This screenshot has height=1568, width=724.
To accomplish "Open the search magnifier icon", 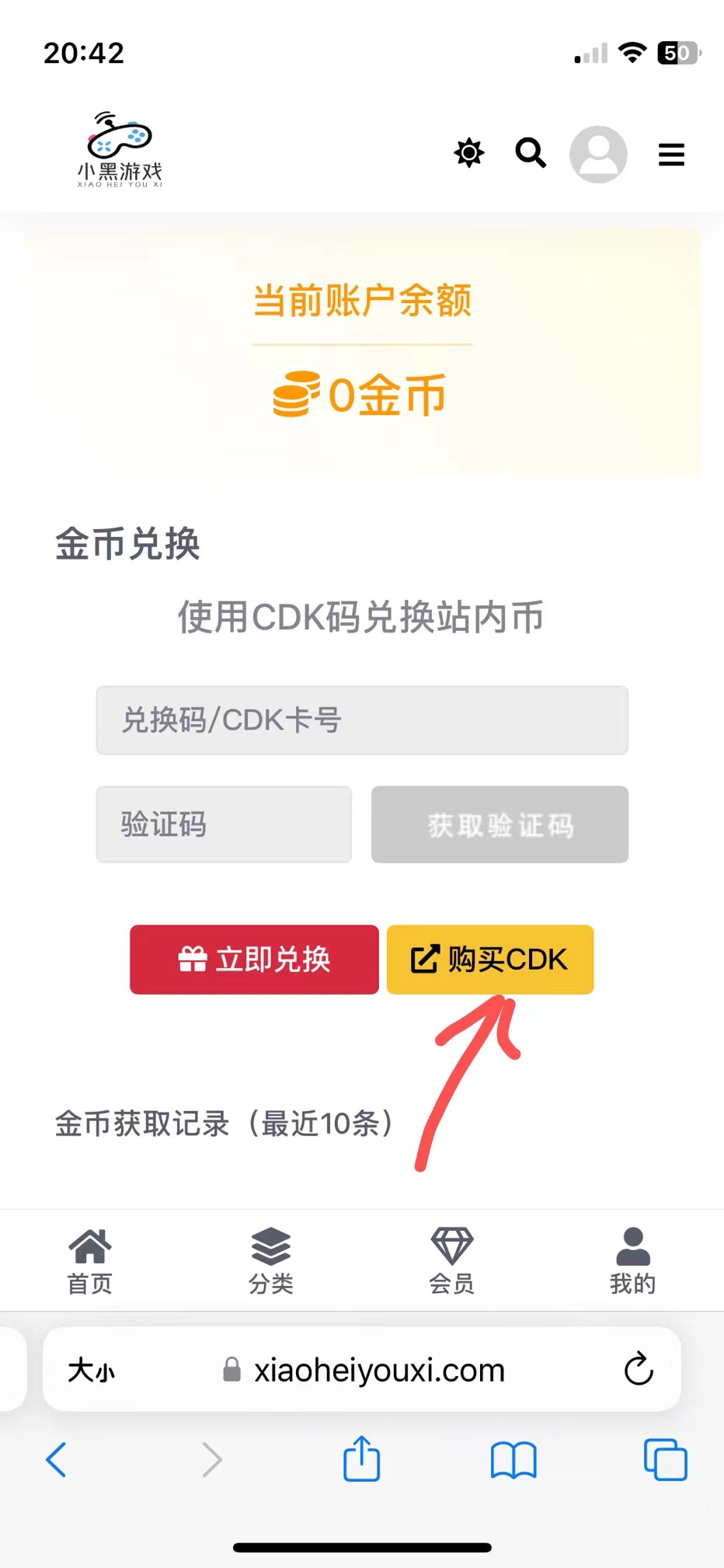I will pyautogui.click(x=531, y=153).
